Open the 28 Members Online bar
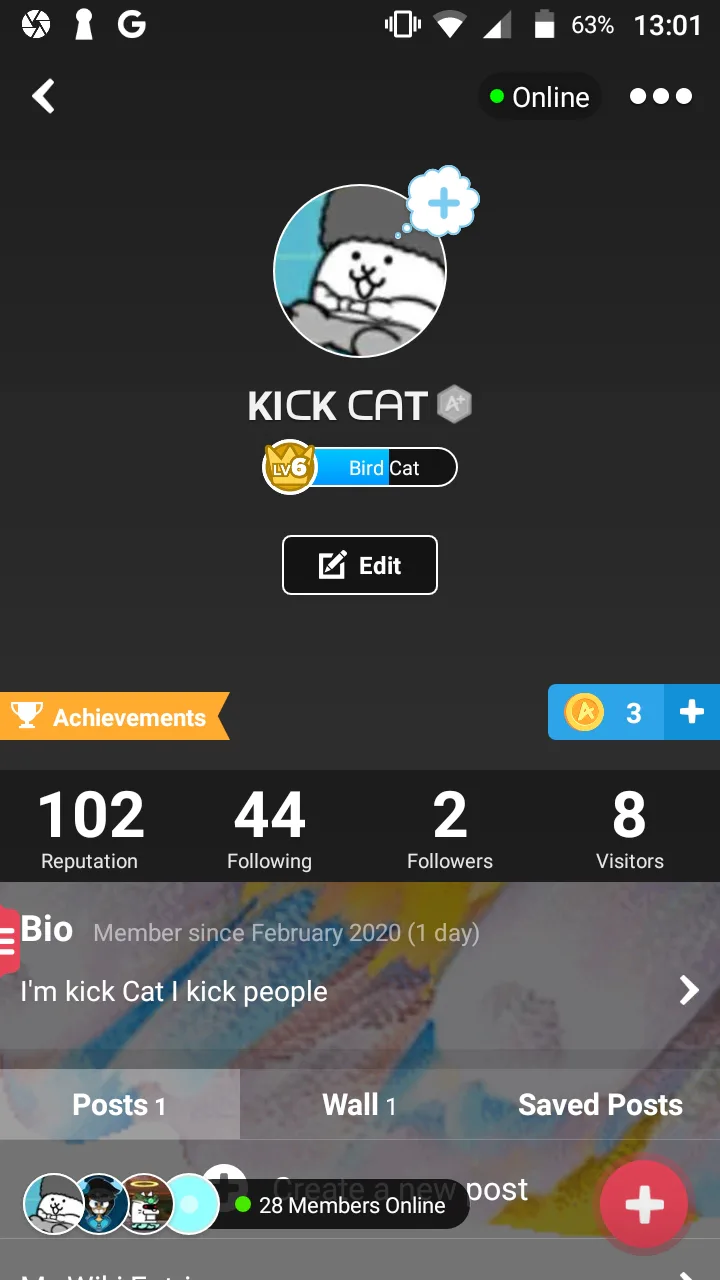Image resolution: width=720 pixels, height=1280 pixels. [x=352, y=1205]
